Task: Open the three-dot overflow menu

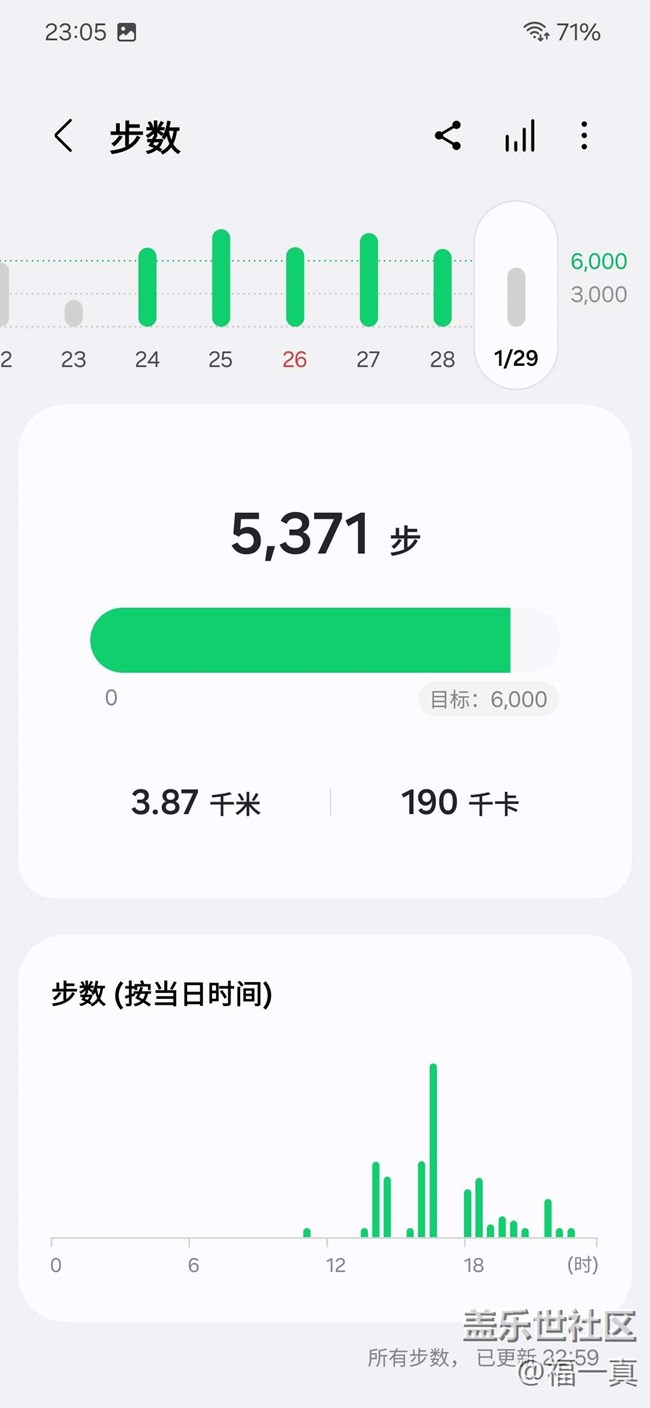Action: 584,136
